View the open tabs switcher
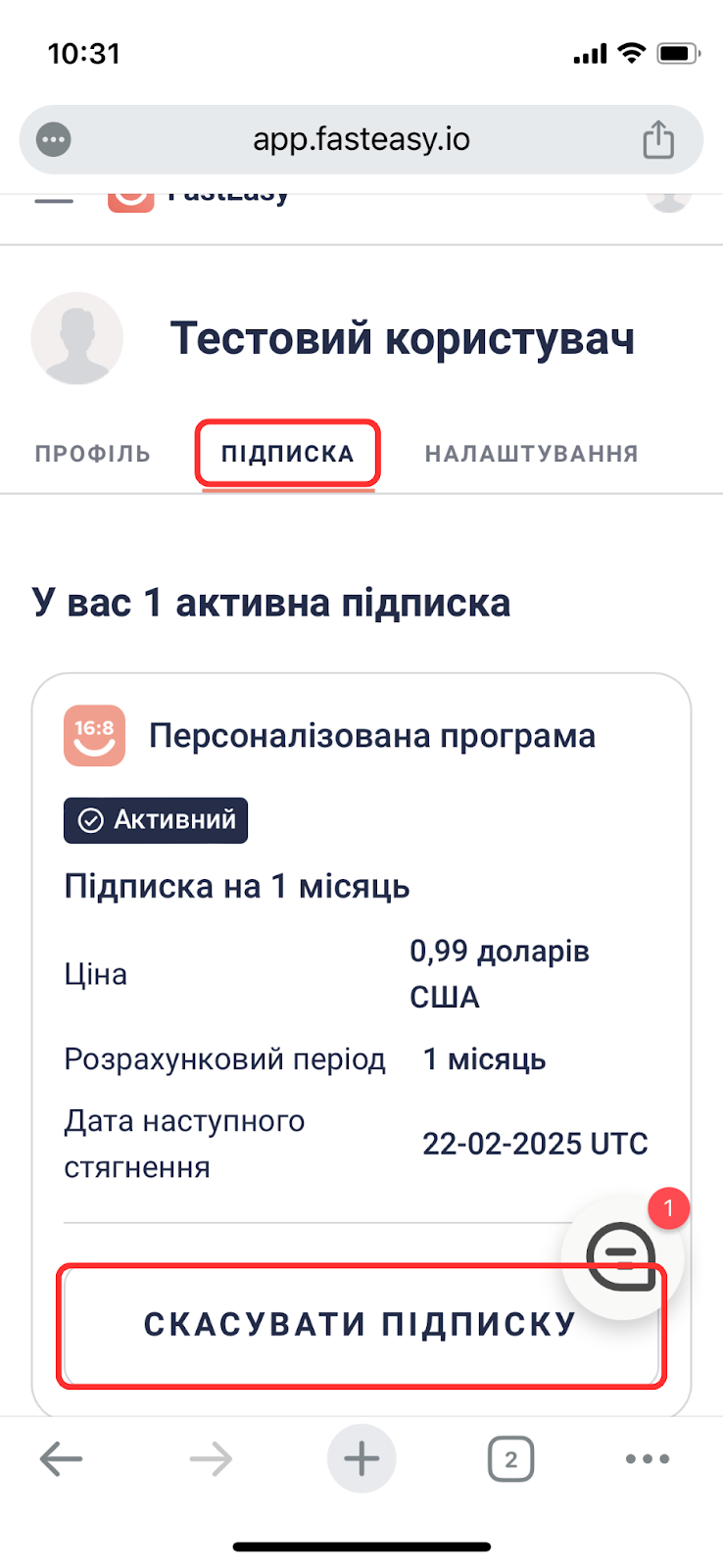This screenshot has height=1568, width=723. [510, 1459]
